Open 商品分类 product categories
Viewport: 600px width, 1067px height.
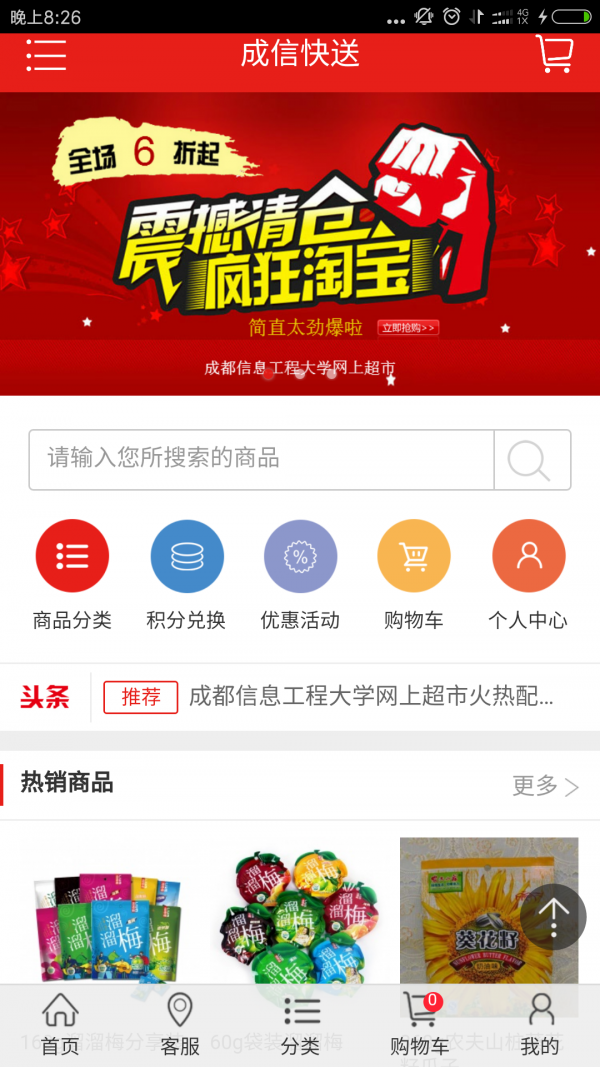pyautogui.click(x=72, y=557)
